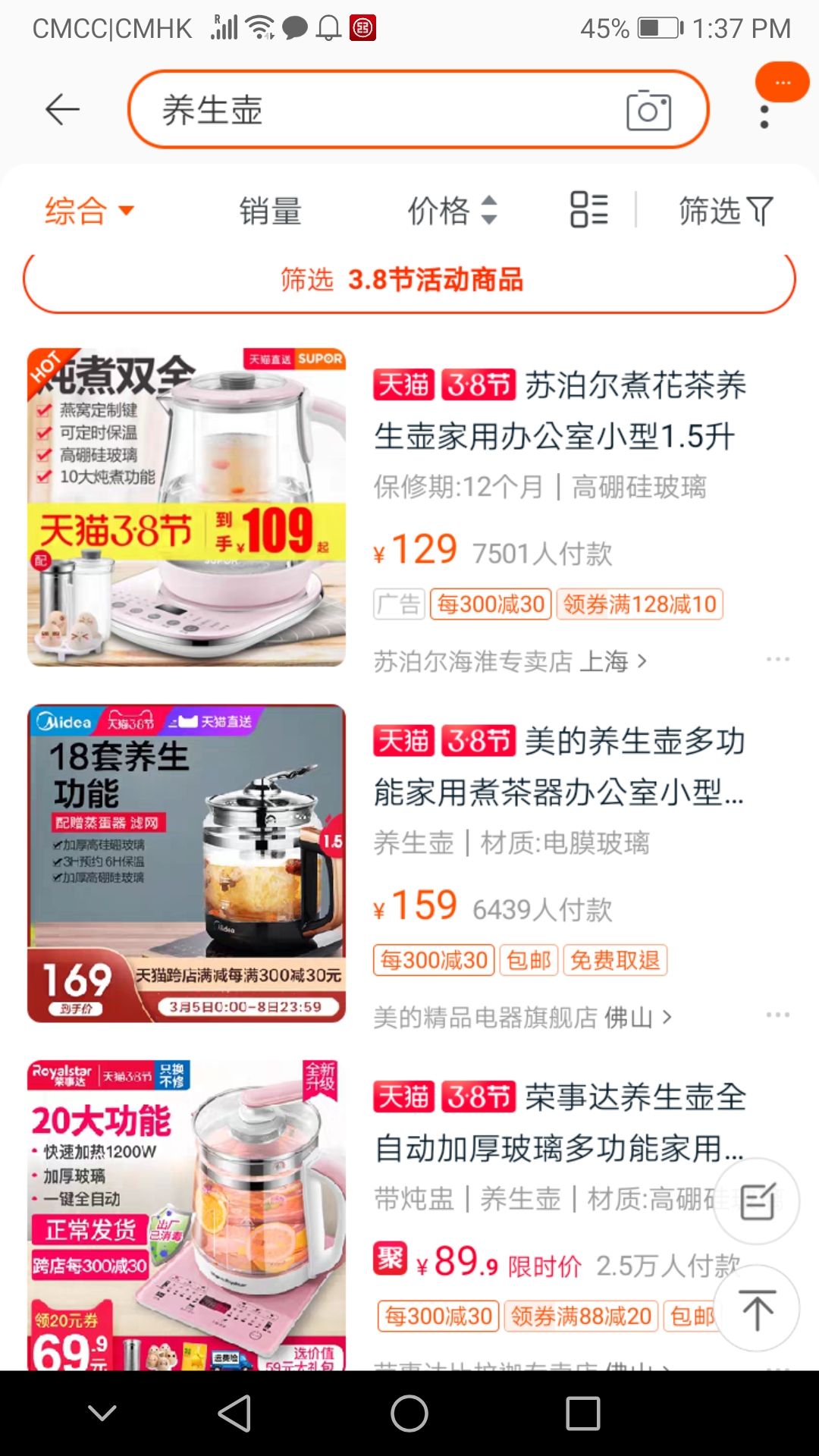
Task: Filter by 3.8节活动商品
Action: point(409,280)
